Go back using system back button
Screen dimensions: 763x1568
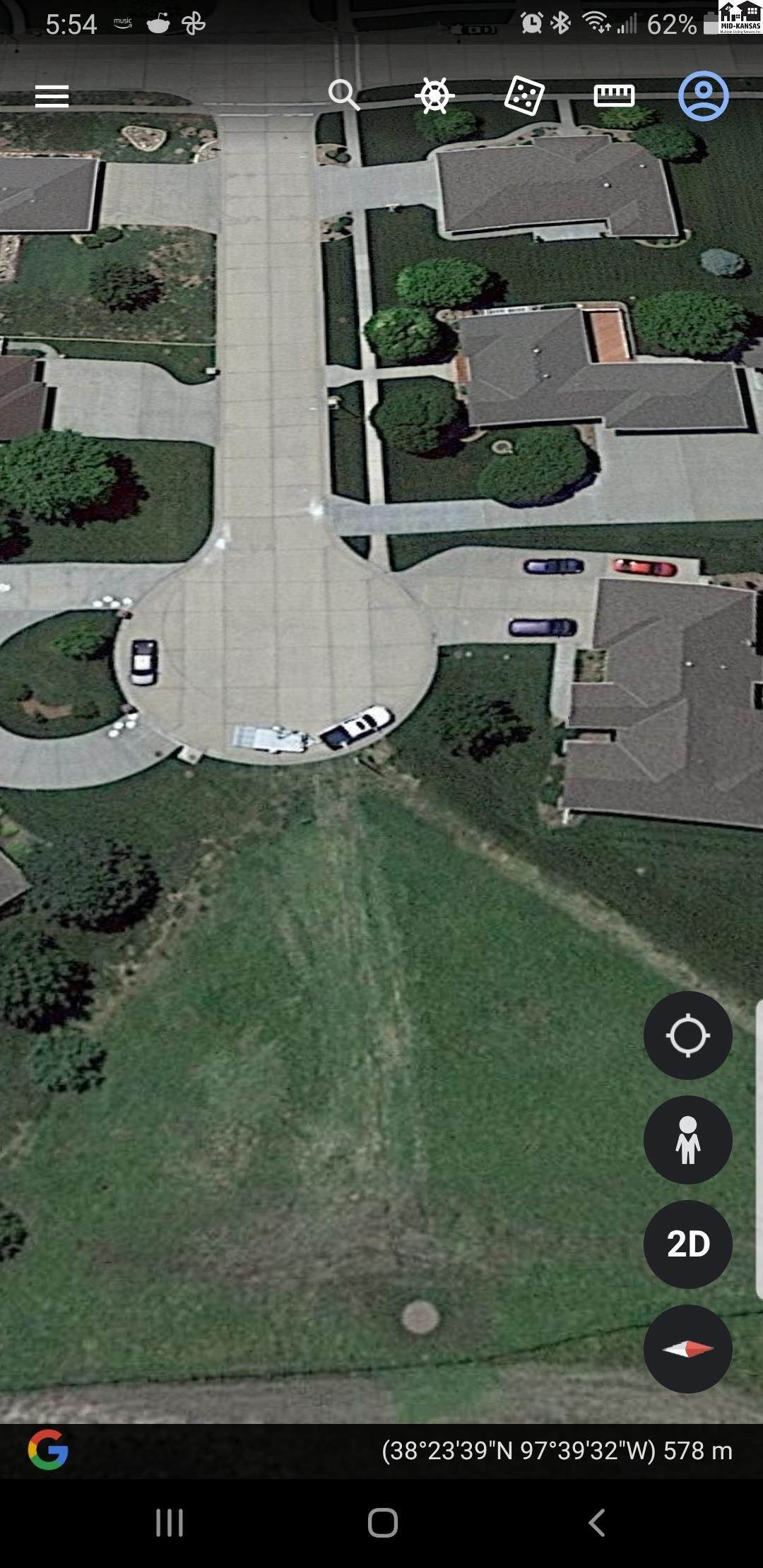tap(597, 1523)
